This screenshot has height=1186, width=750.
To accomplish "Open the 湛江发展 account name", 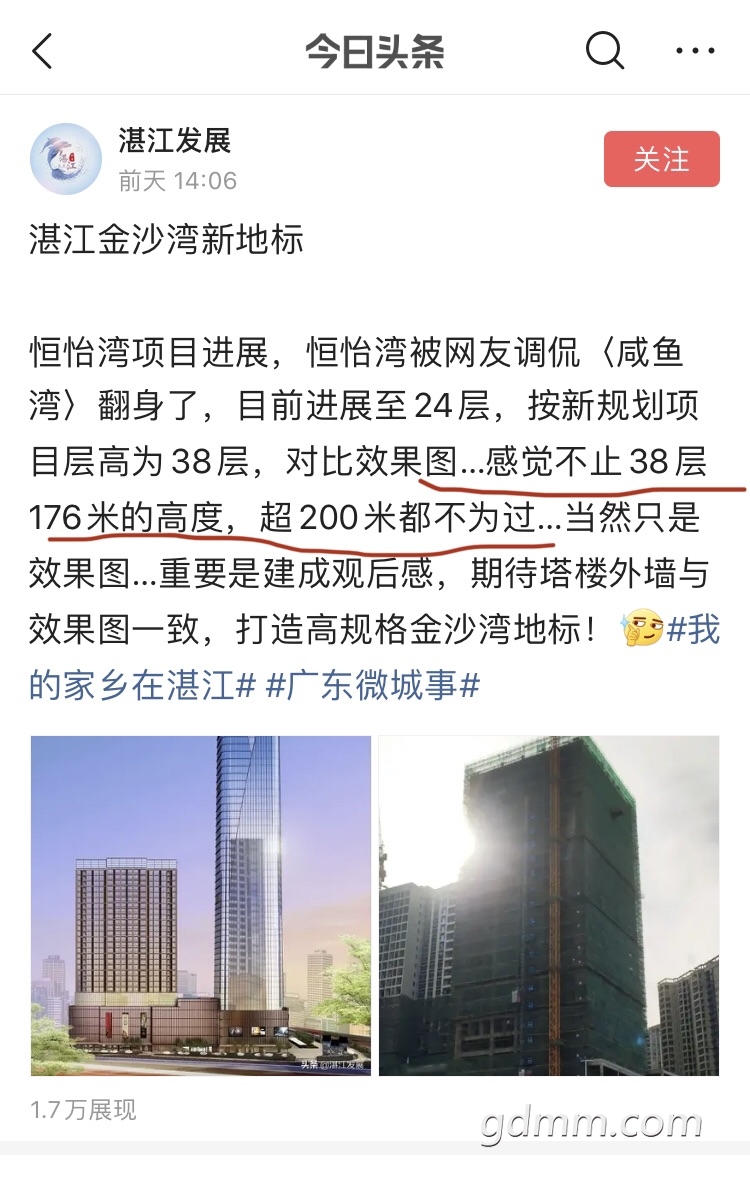I will (174, 140).
